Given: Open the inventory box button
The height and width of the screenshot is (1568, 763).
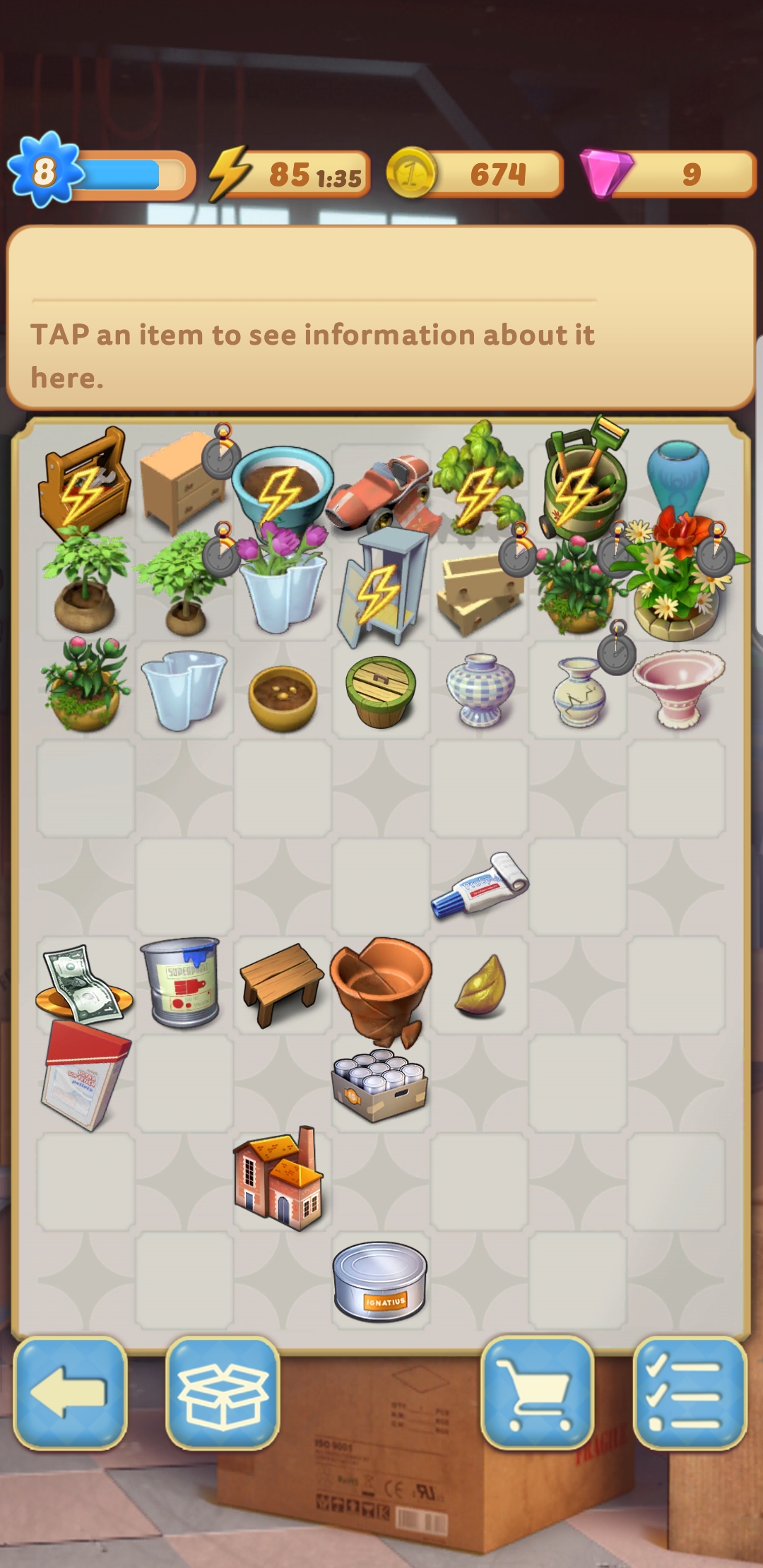Looking at the screenshot, I should pyautogui.click(x=223, y=1392).
